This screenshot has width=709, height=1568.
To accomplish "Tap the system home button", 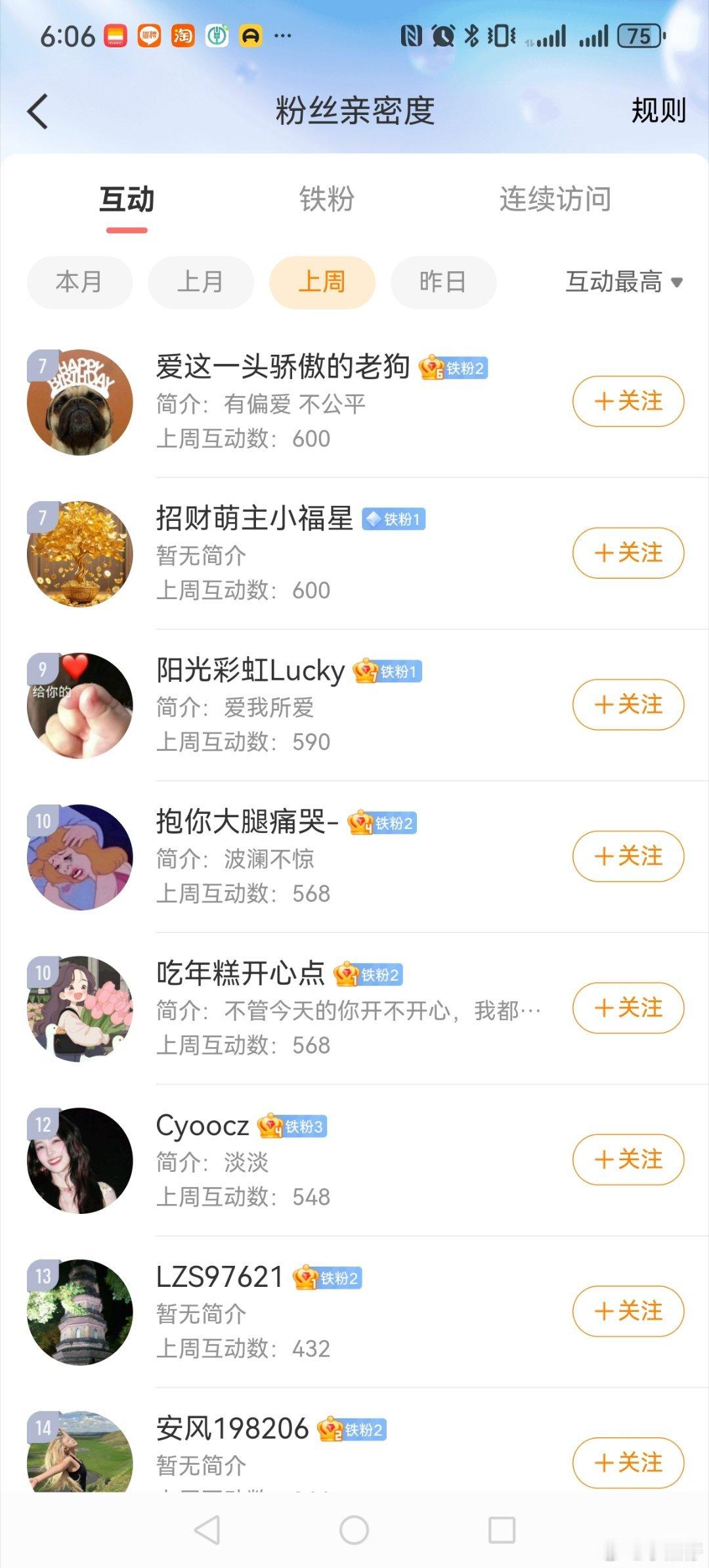I will [x=354, y=1531].
